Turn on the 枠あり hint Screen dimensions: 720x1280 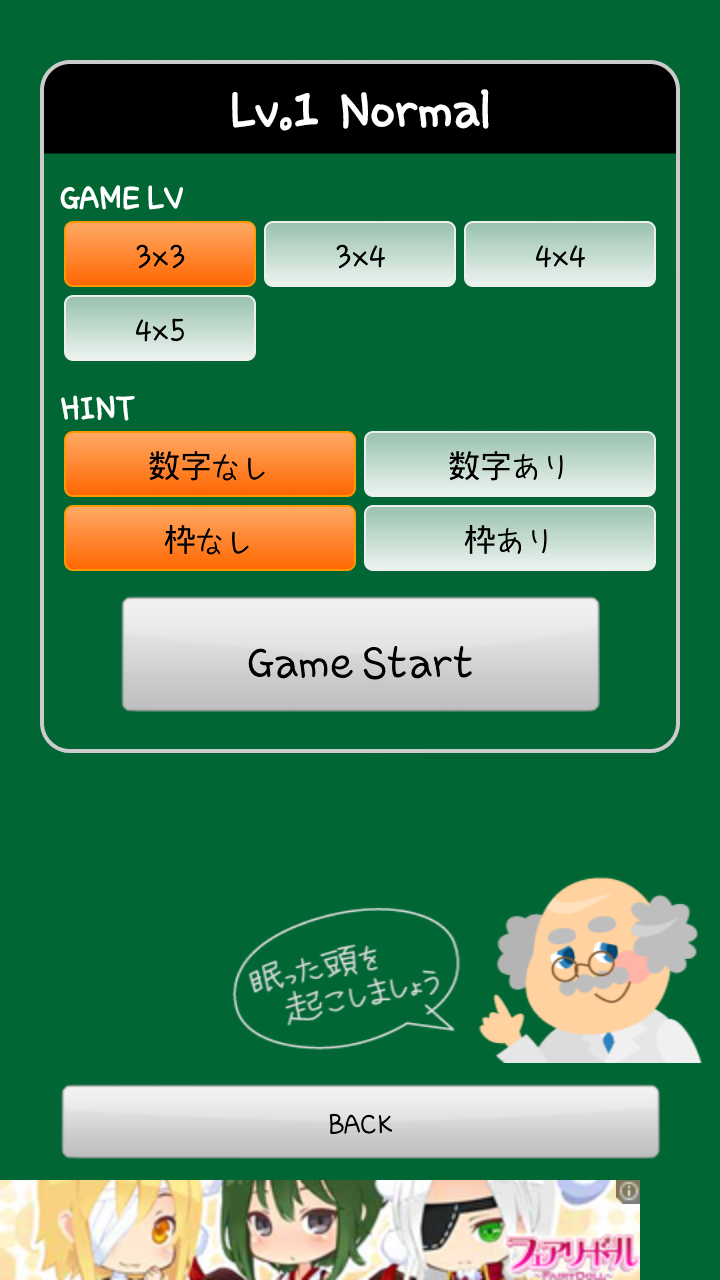(x=510, y=538)
